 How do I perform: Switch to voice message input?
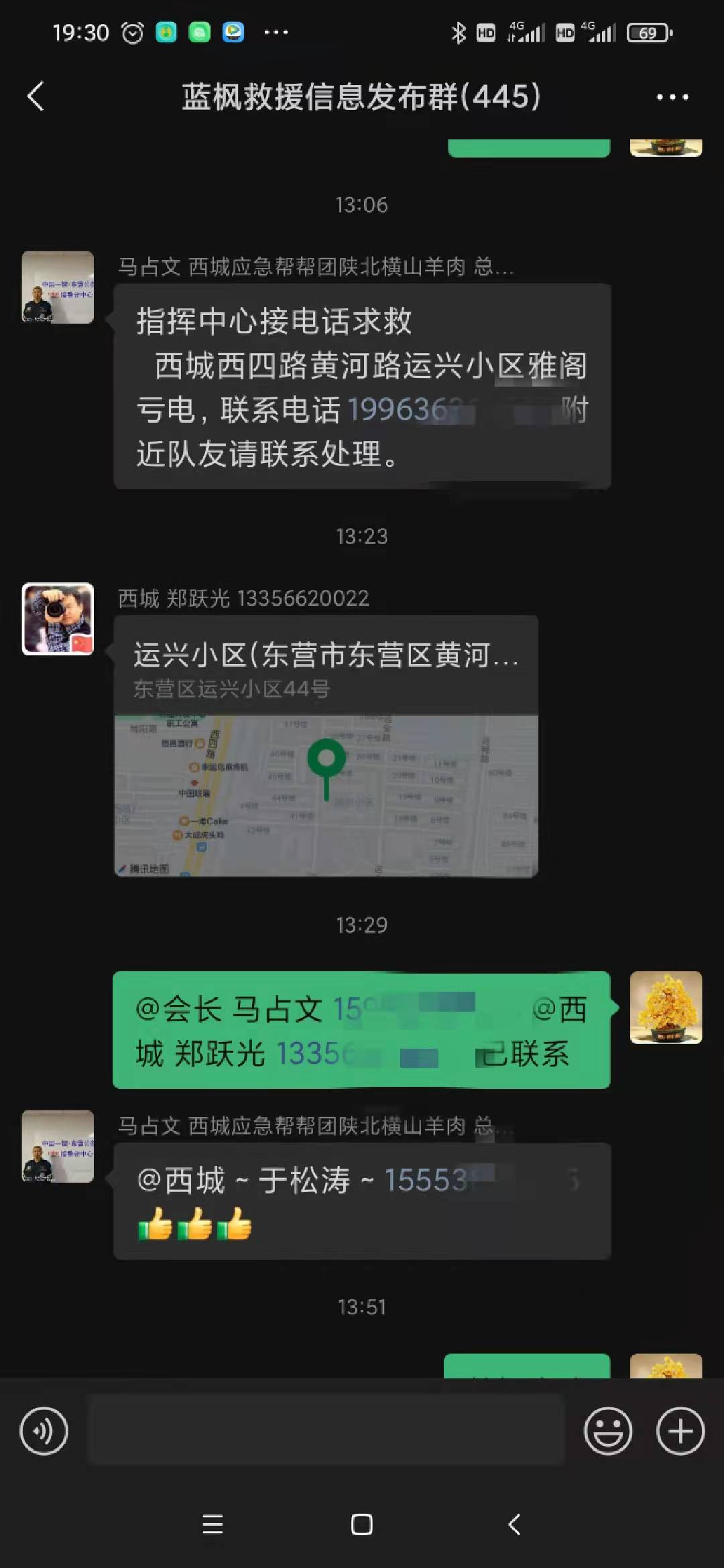tap(44, 1431)
